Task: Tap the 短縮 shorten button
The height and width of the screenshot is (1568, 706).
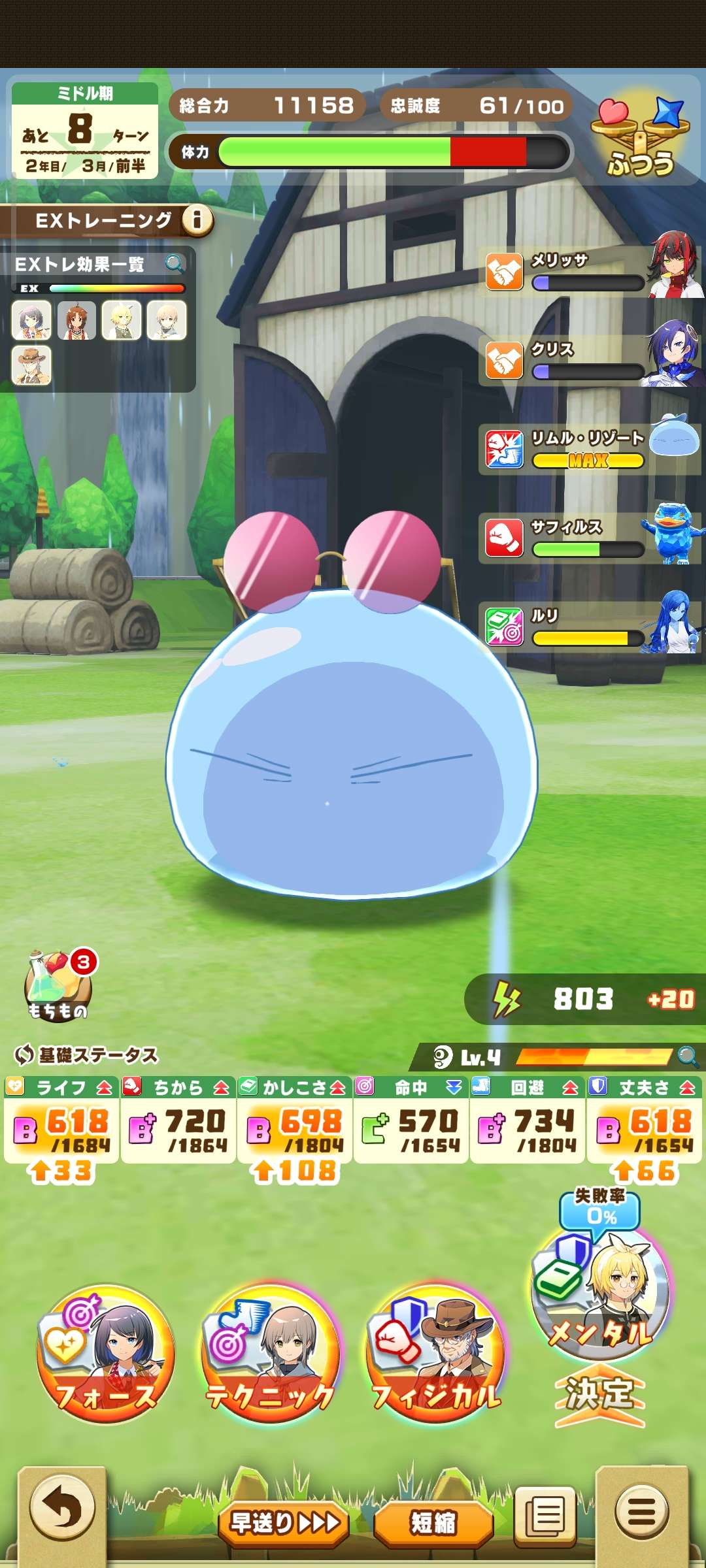Action: [x=433, y=1524]
